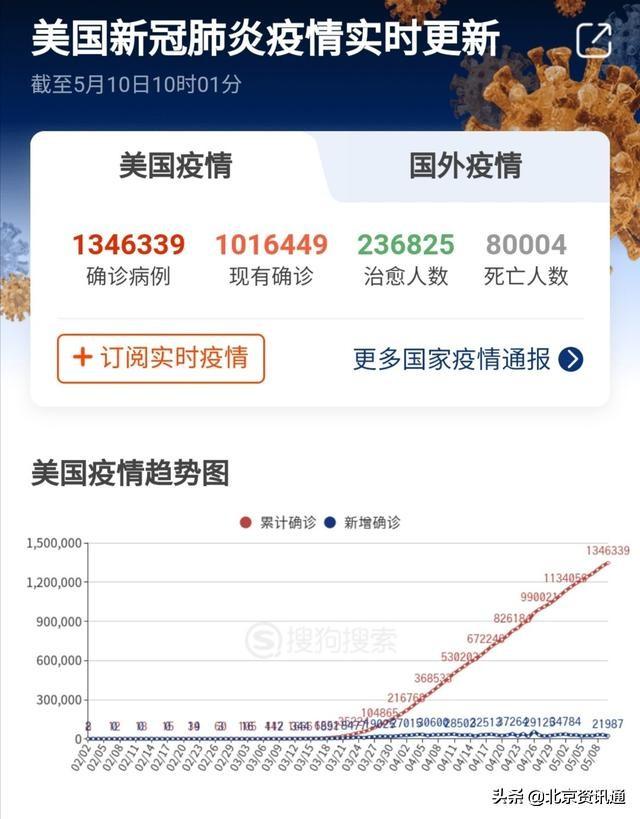Switch to the 国外疫情 tab
Screen dimensions: 640x819
465,166
